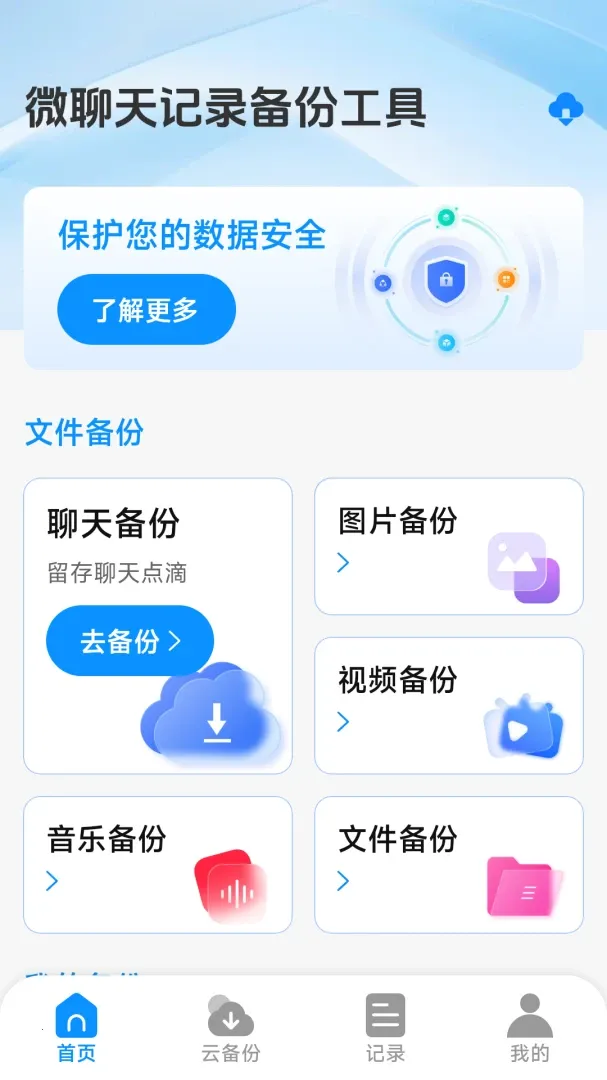The image size is (607, 1080).
Task: Open the 音乐备份 card
Action: pos(158,864)
